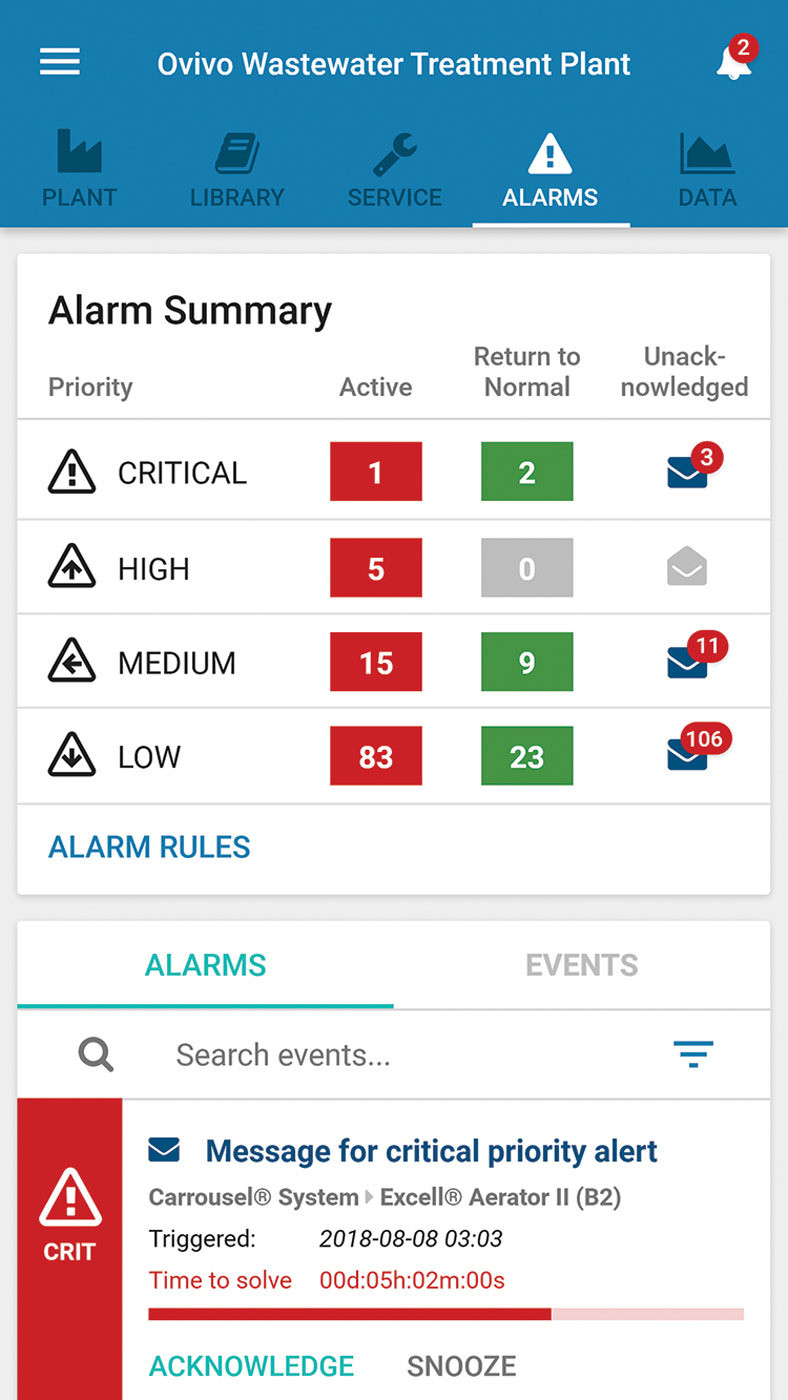Switch to the Plant tab
Screen dimensions: 788x1400
tap(79, 170)
